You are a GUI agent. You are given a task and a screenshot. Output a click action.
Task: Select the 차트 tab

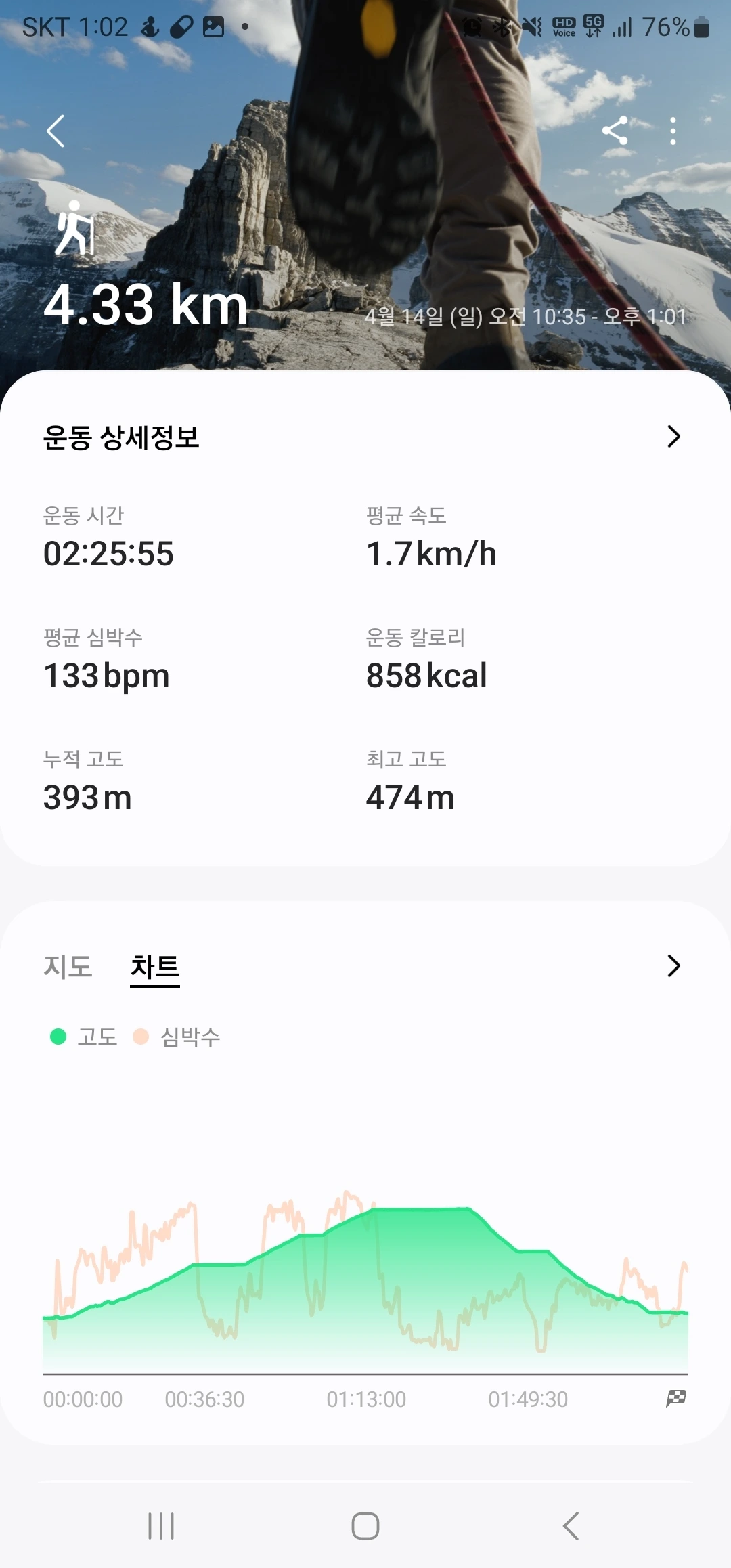(x=155, y=966)
